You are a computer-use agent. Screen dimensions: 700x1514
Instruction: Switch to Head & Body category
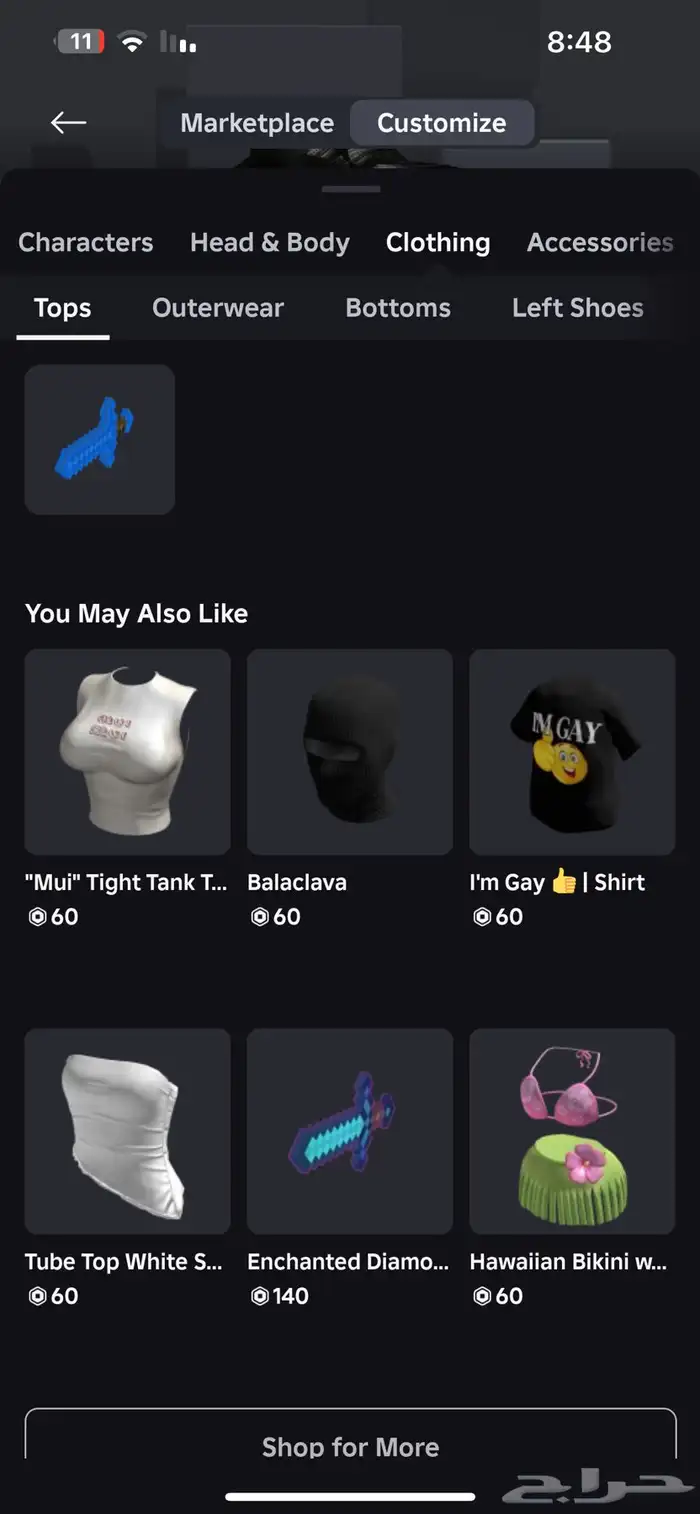point(270,242)
